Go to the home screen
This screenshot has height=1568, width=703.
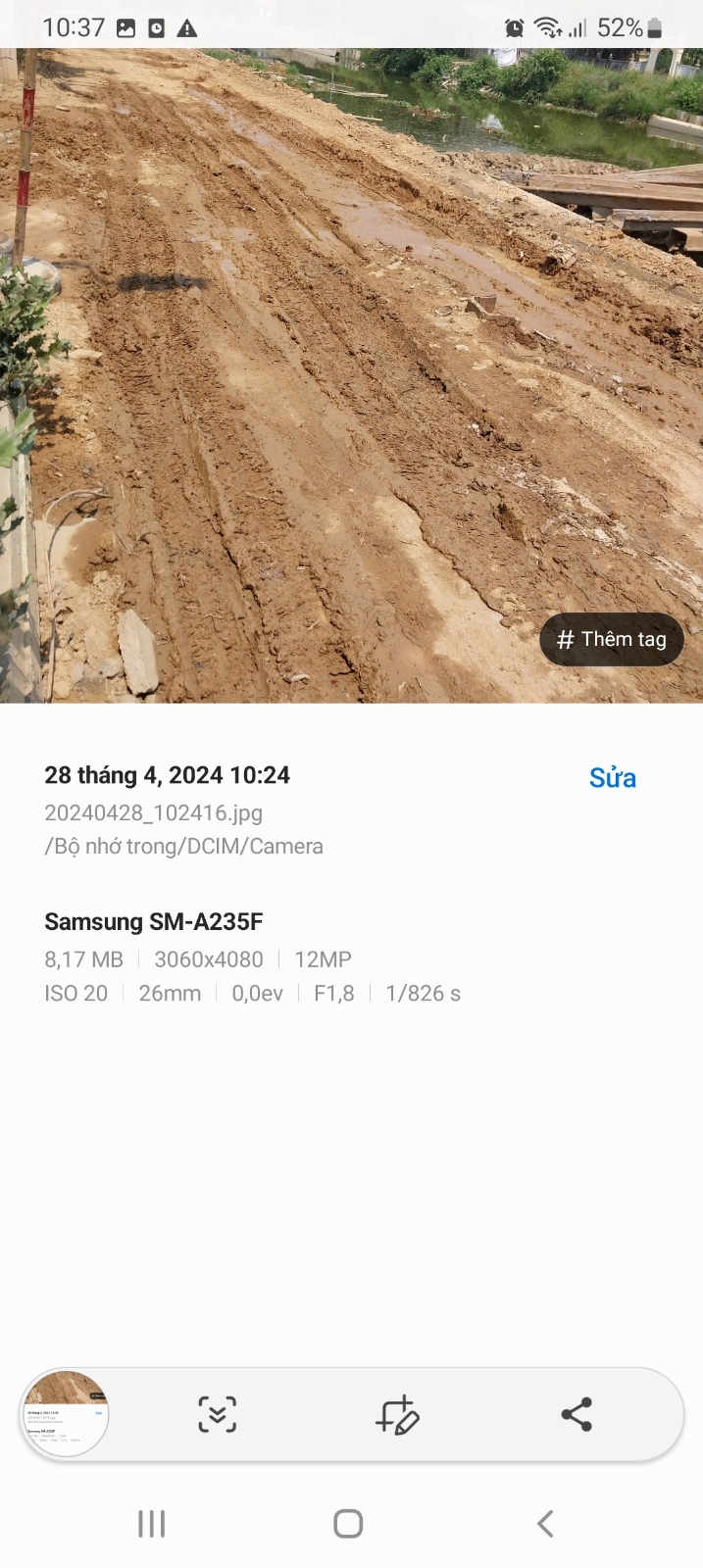348,1524
